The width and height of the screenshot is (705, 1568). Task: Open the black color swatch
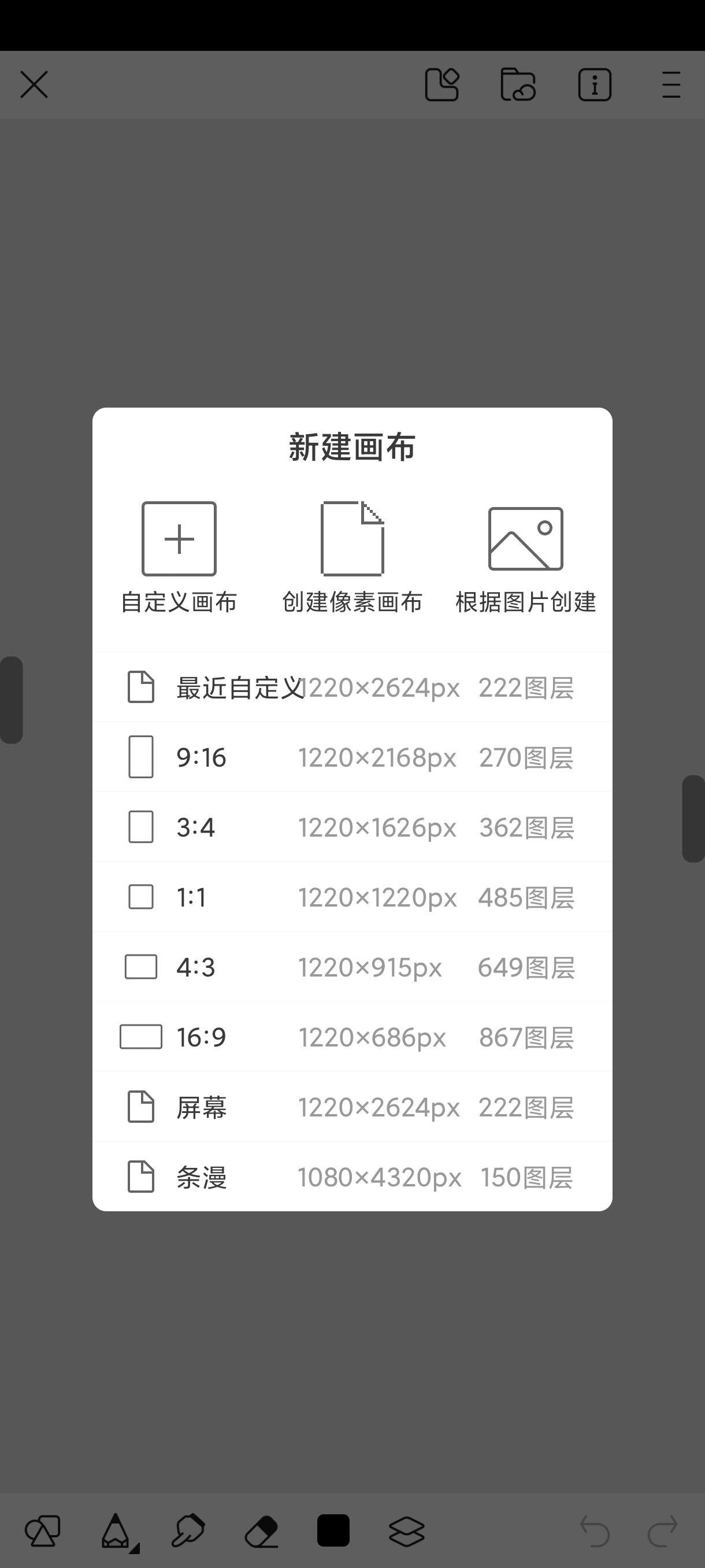click(333, 1531)
